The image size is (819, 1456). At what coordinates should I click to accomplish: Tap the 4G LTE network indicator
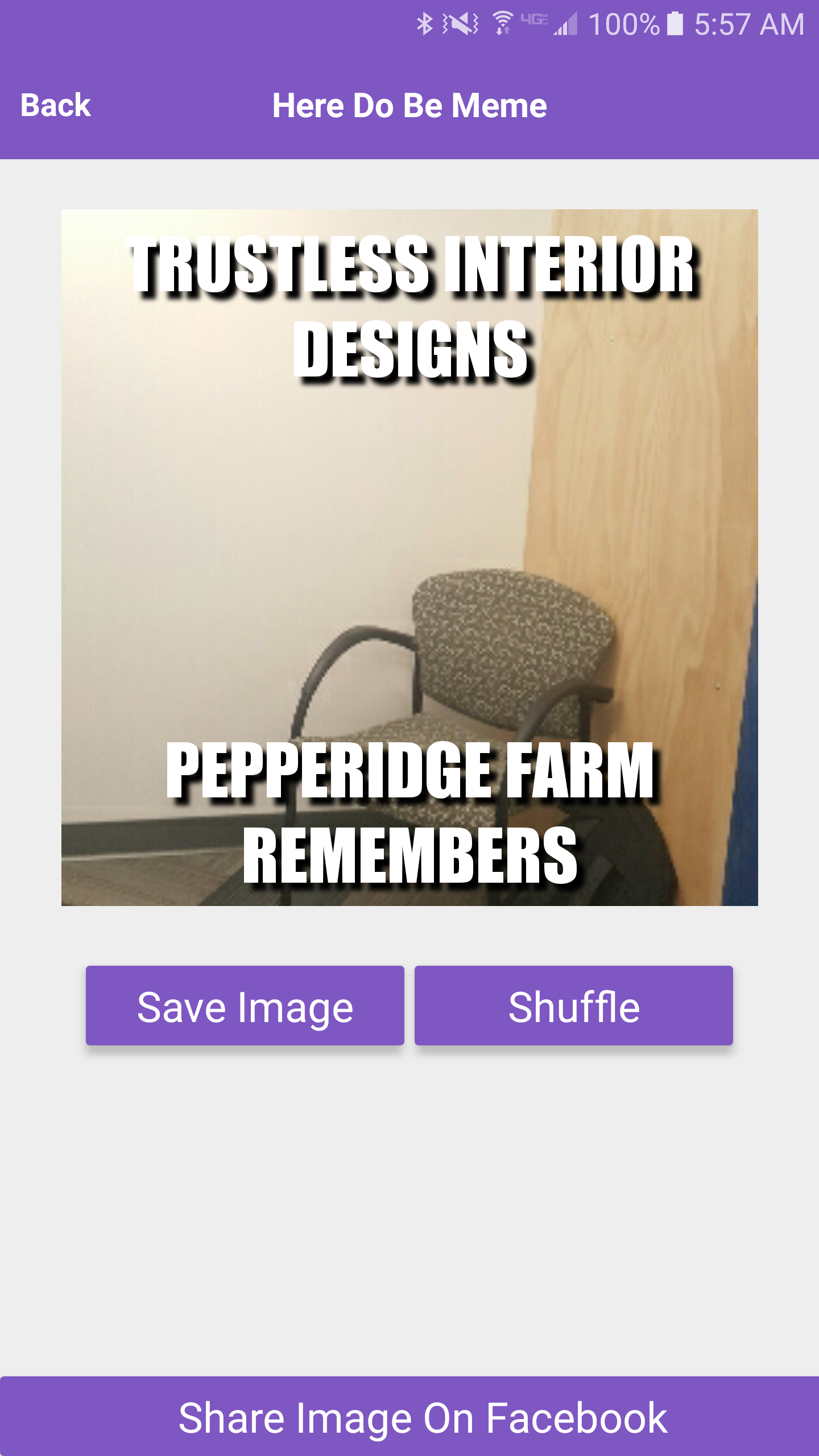click(533, 22)
